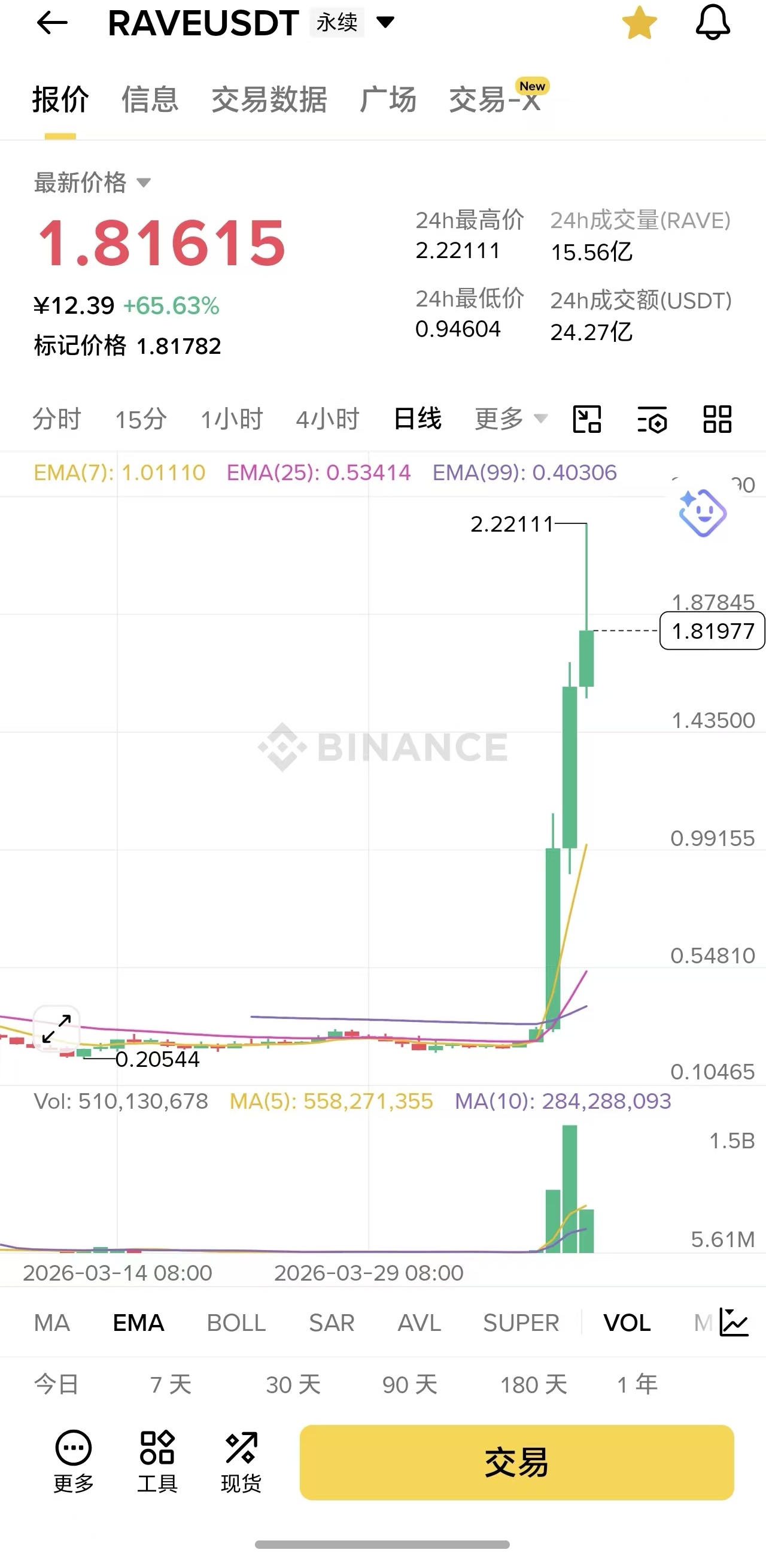Open the grid layout icon
The height and width of the screenshot is (1568, 766).
pyautogui.click(x=717, y=420)
